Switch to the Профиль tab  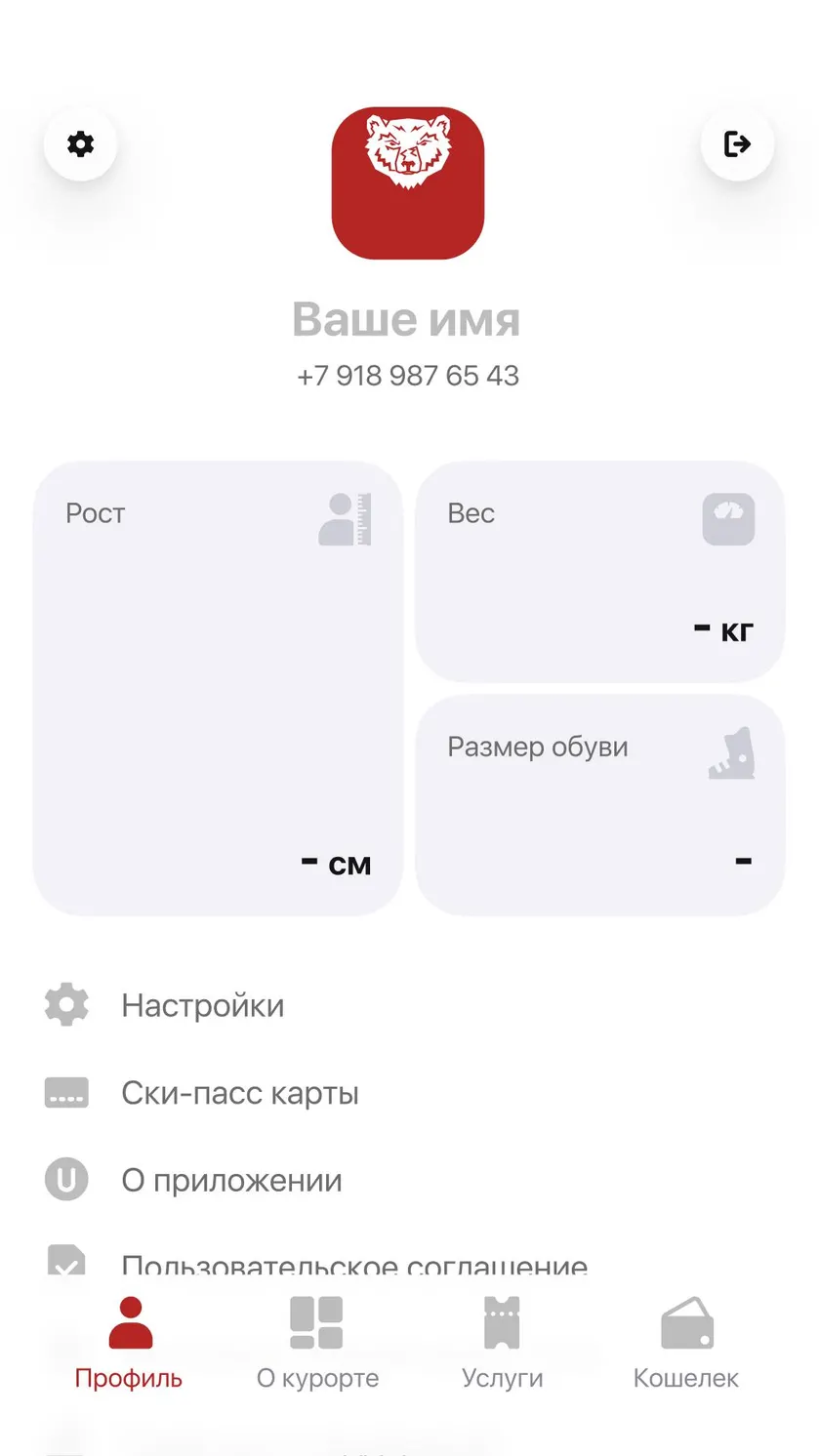129,1344
